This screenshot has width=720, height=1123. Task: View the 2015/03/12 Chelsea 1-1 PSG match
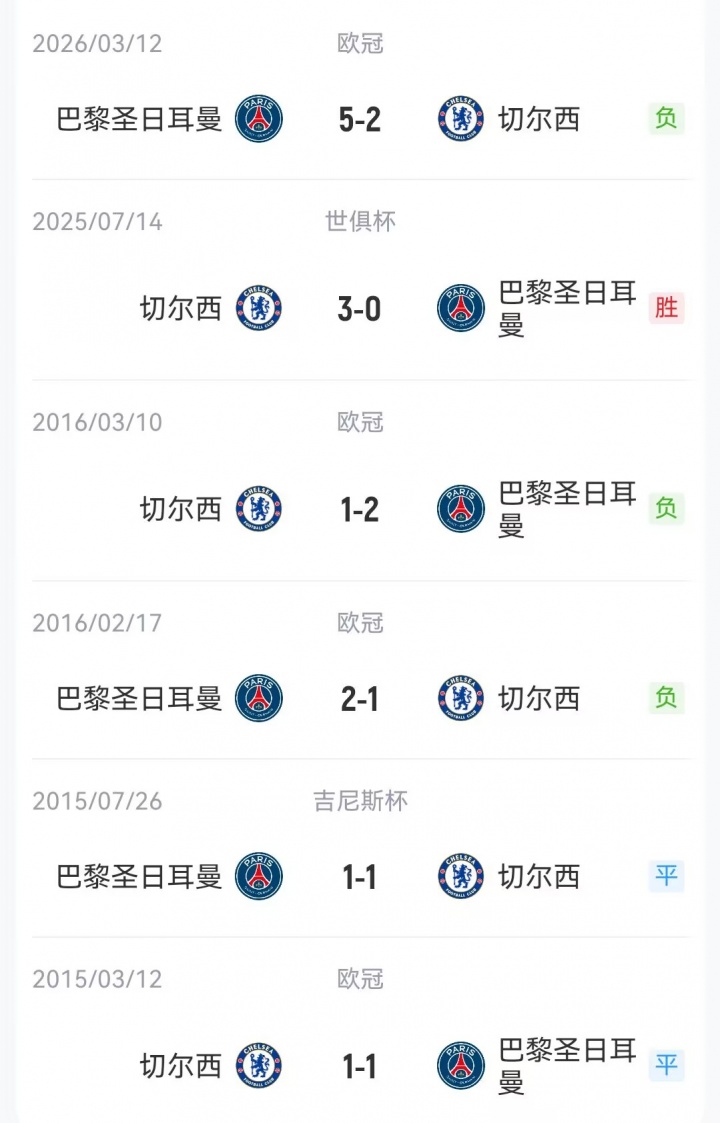pyautogui.click(x=360, y=1066)
